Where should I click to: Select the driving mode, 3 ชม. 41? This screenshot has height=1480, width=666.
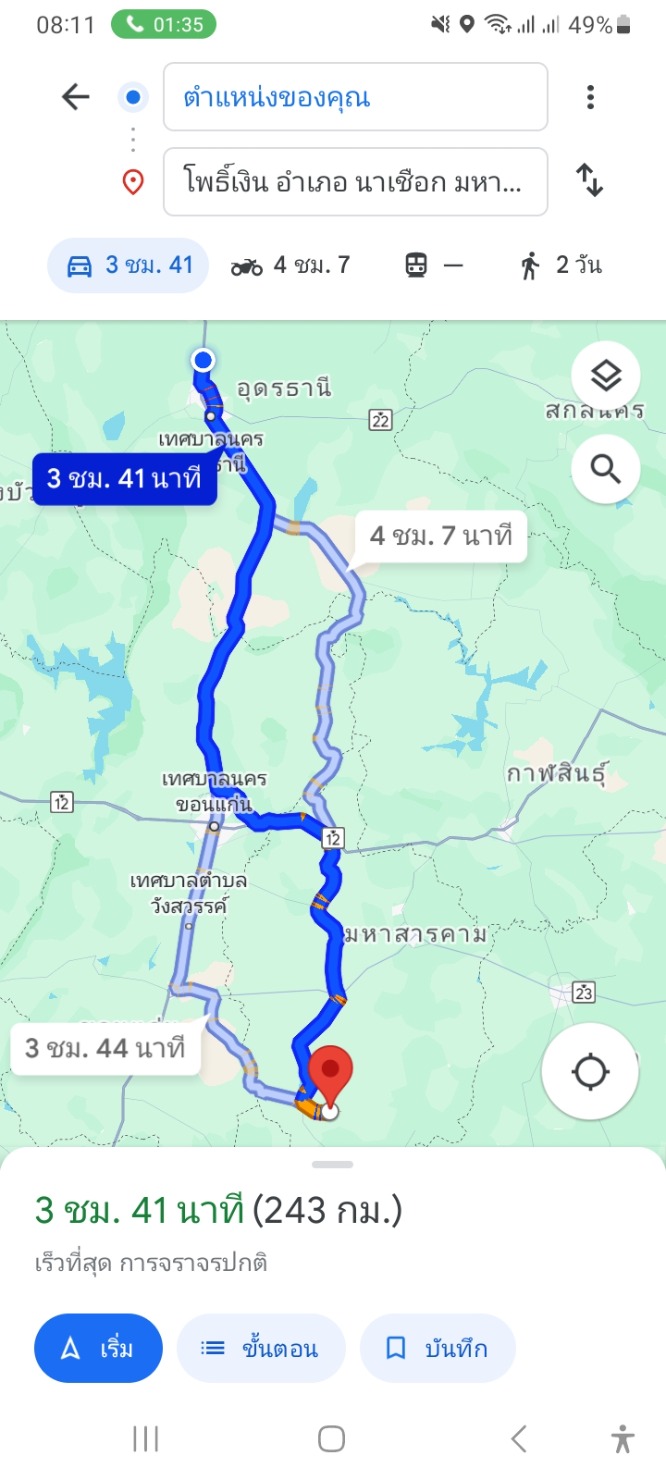pos(128,266)
